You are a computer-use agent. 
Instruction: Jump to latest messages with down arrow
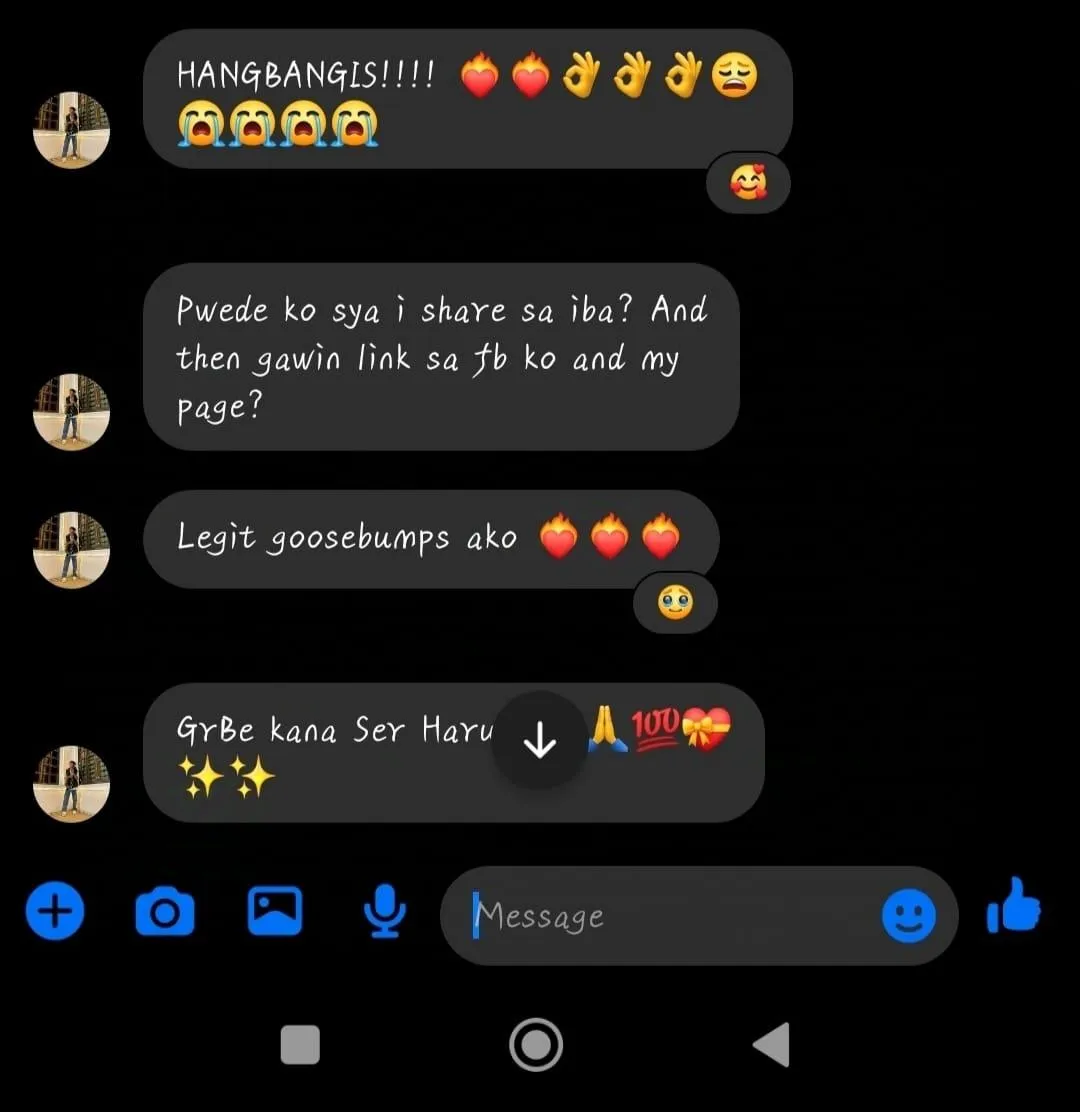point(540,741)
